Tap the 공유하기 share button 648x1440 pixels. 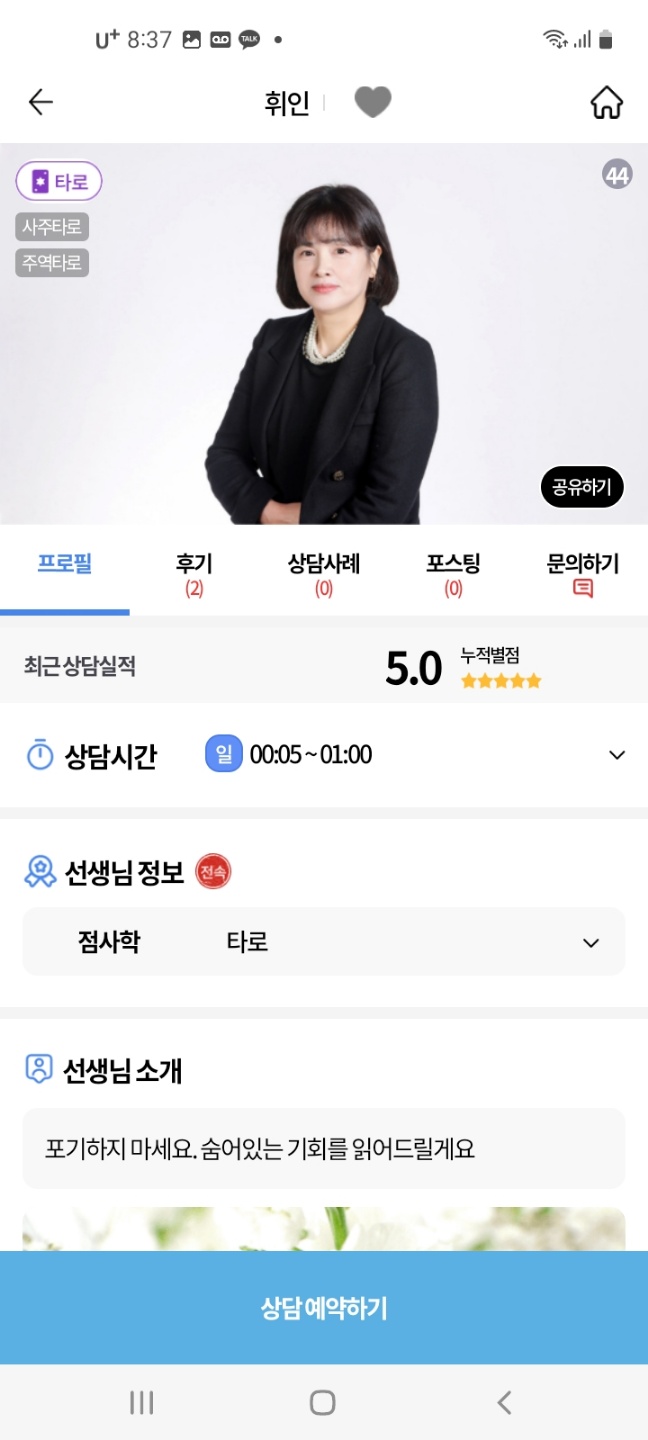point(582,488)
